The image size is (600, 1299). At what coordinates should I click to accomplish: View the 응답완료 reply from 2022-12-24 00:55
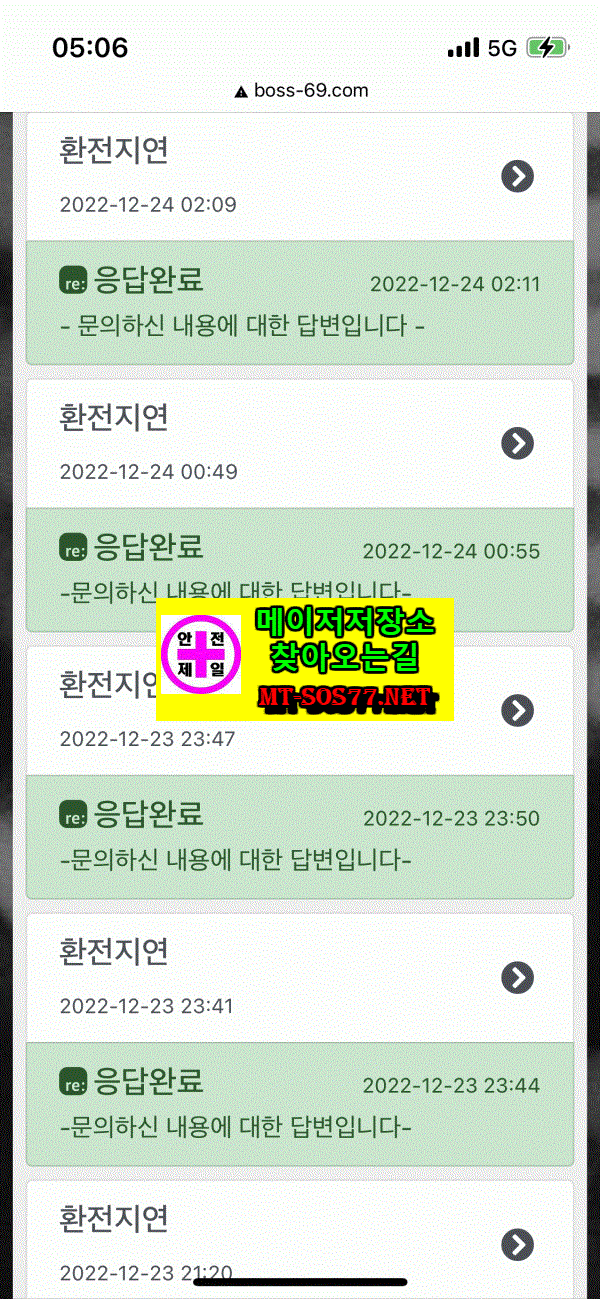pyautogui.click(x=299, y=569)
